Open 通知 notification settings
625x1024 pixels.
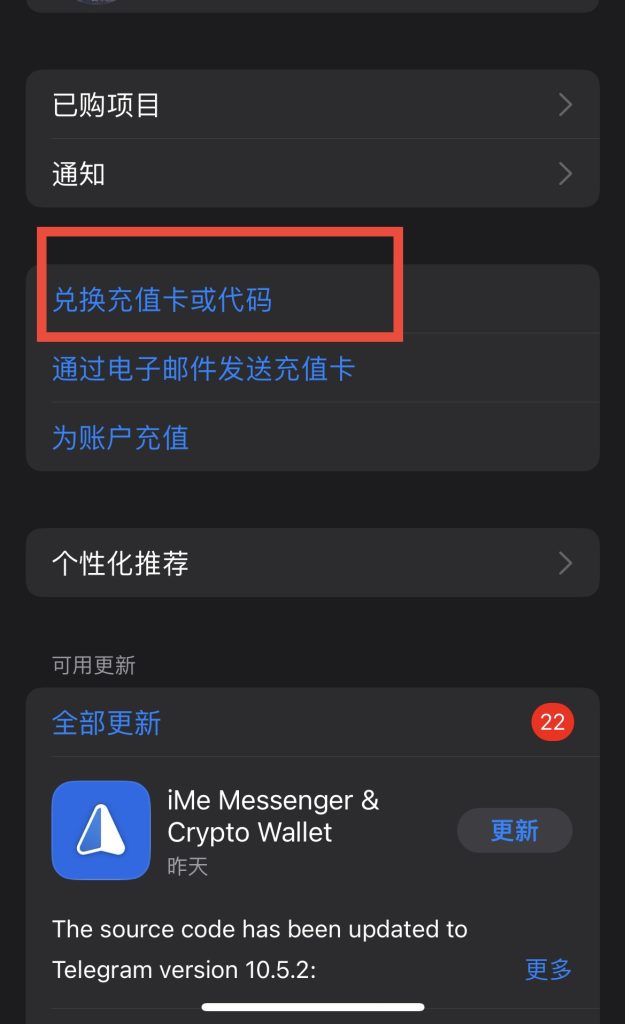tap(311, 174)
